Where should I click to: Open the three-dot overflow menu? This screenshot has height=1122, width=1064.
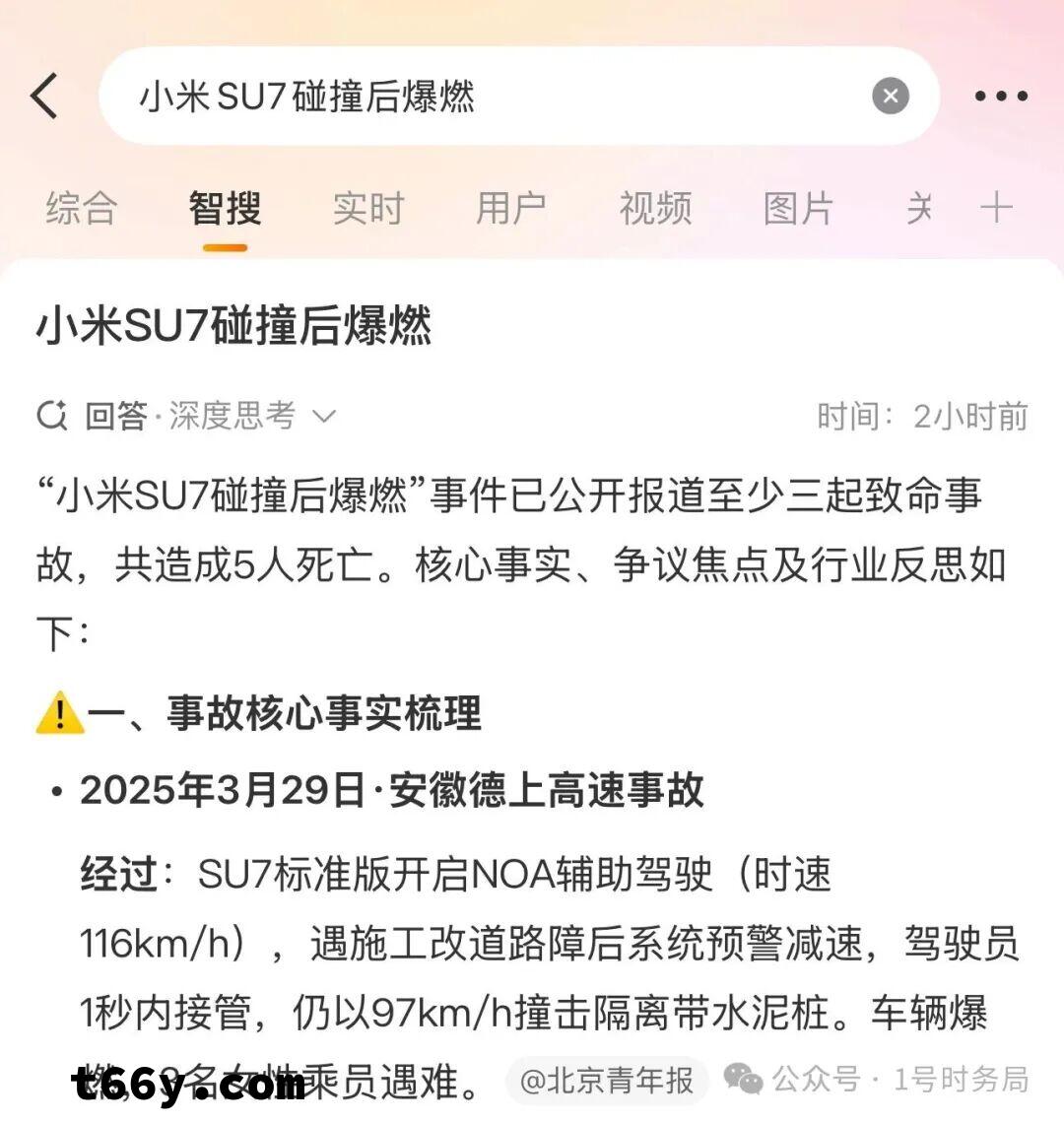coord(1001,97)
